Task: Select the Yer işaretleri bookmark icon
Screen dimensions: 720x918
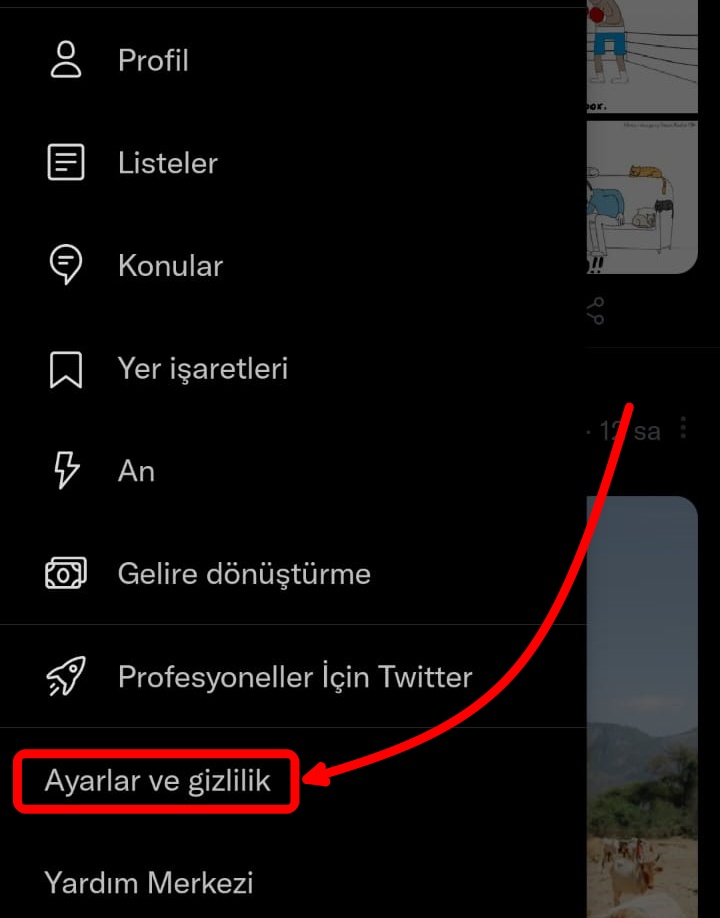Action: (65, 368)
